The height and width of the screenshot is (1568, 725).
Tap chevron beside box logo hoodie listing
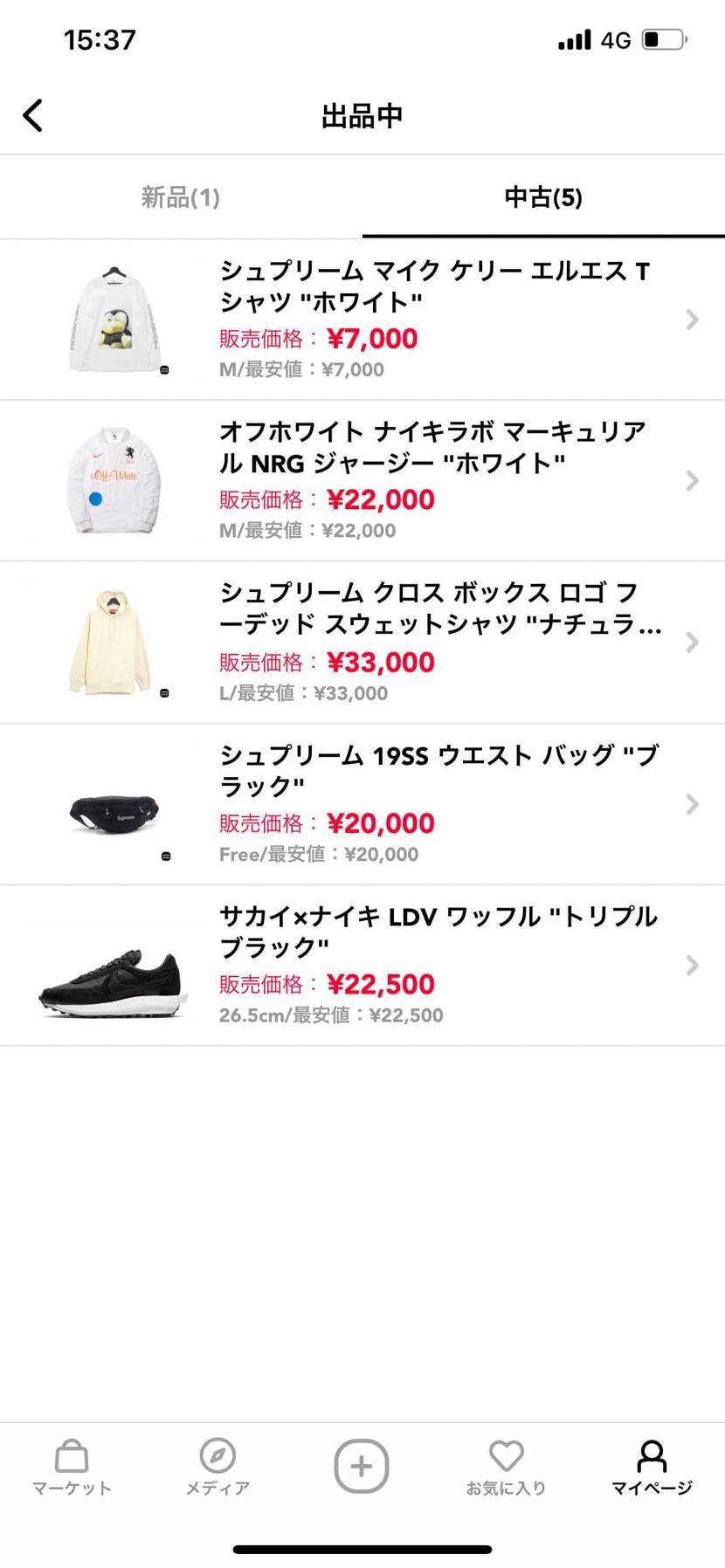[x=693, y=642]
